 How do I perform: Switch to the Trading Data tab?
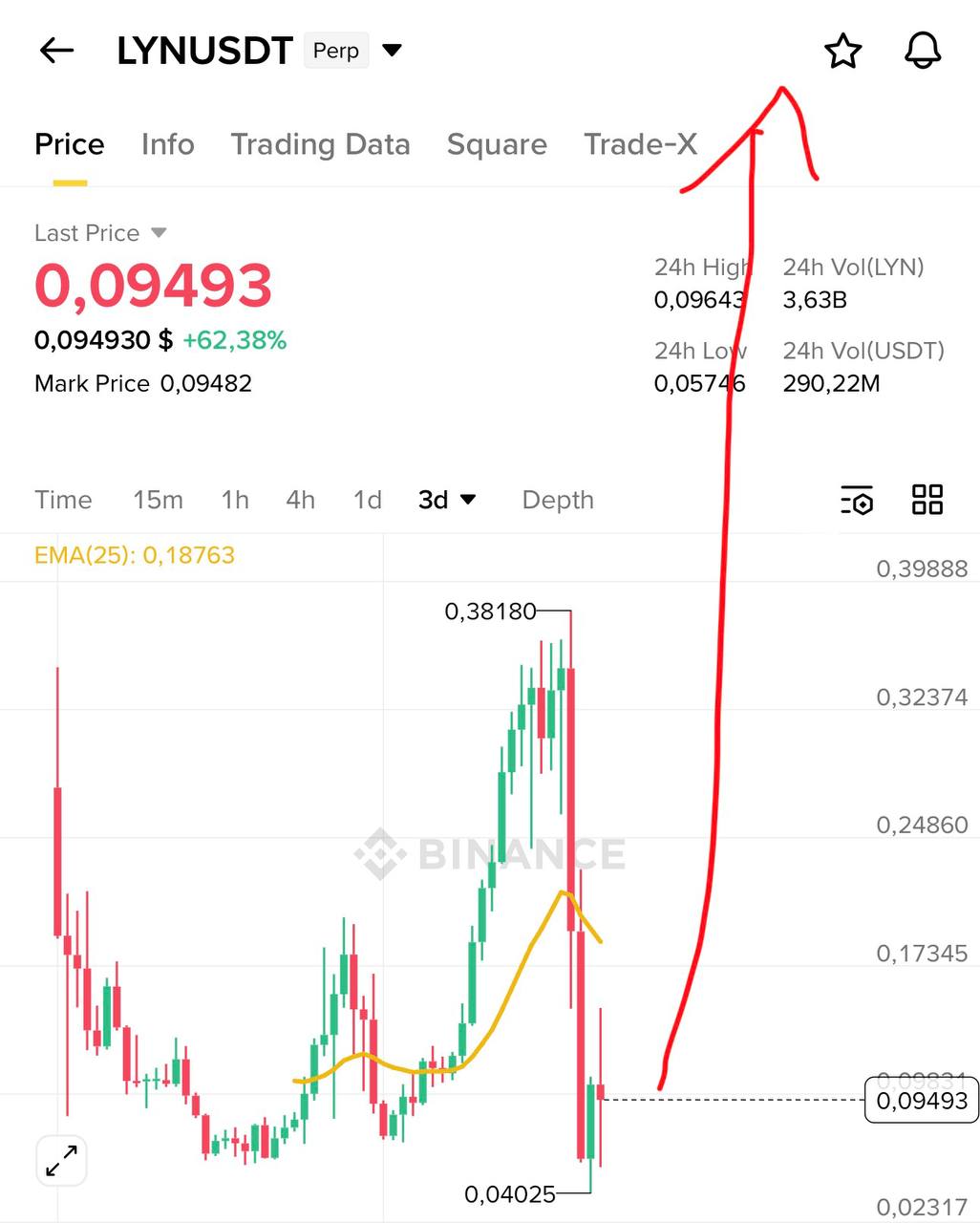coord(320,144)
